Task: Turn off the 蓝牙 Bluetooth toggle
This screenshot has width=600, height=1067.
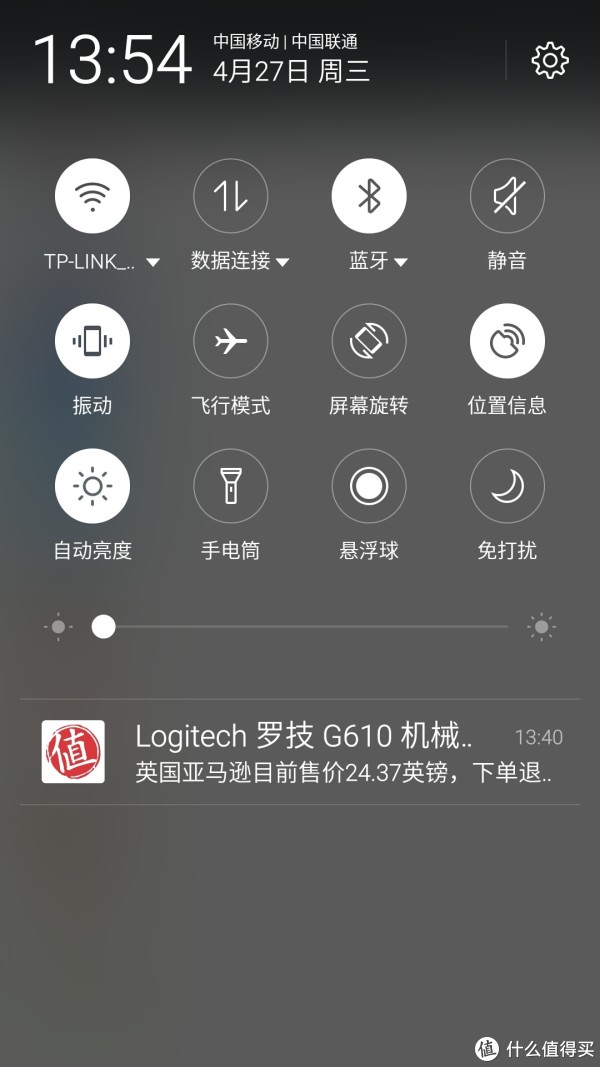Action: pyautogui.click(x=369, y=196)
